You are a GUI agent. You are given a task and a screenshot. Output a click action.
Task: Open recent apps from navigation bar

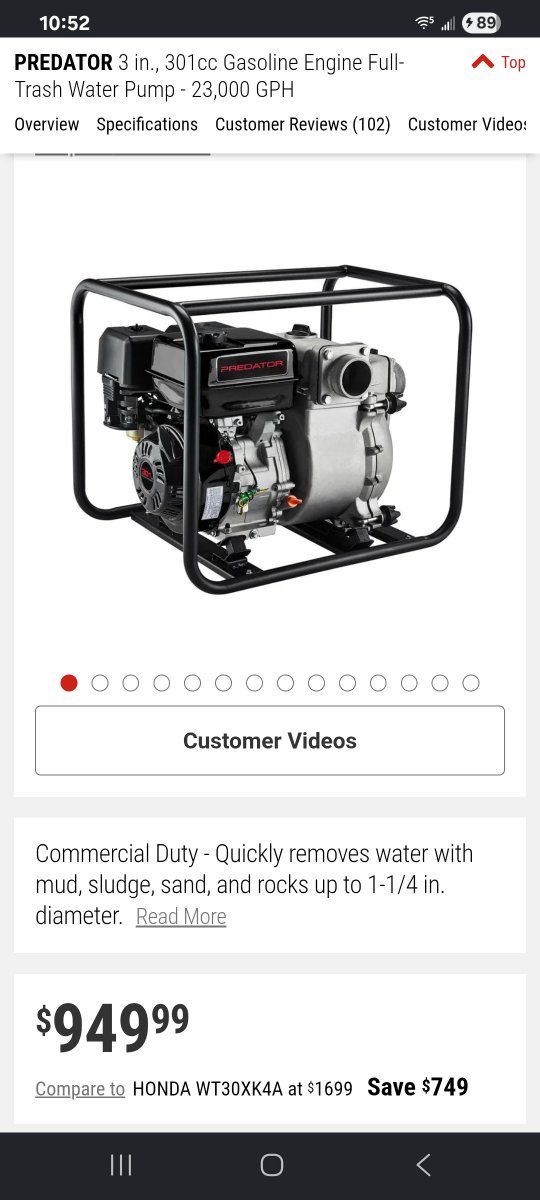pyautogui.click(x=121, y=1165)
